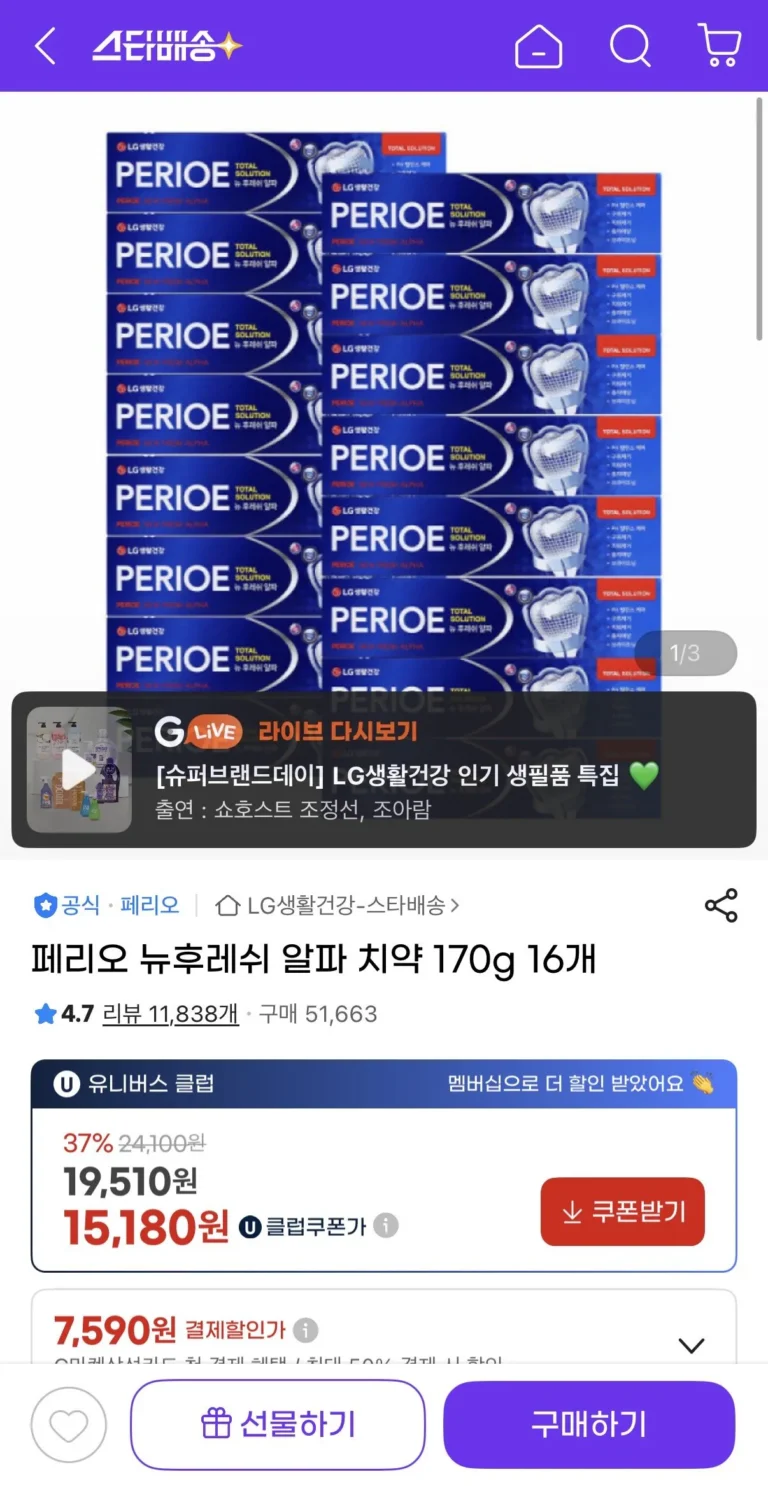Play the 라이브 다시보기 video banner
This screenshot has width=768, height=1486.
(79, 770)
